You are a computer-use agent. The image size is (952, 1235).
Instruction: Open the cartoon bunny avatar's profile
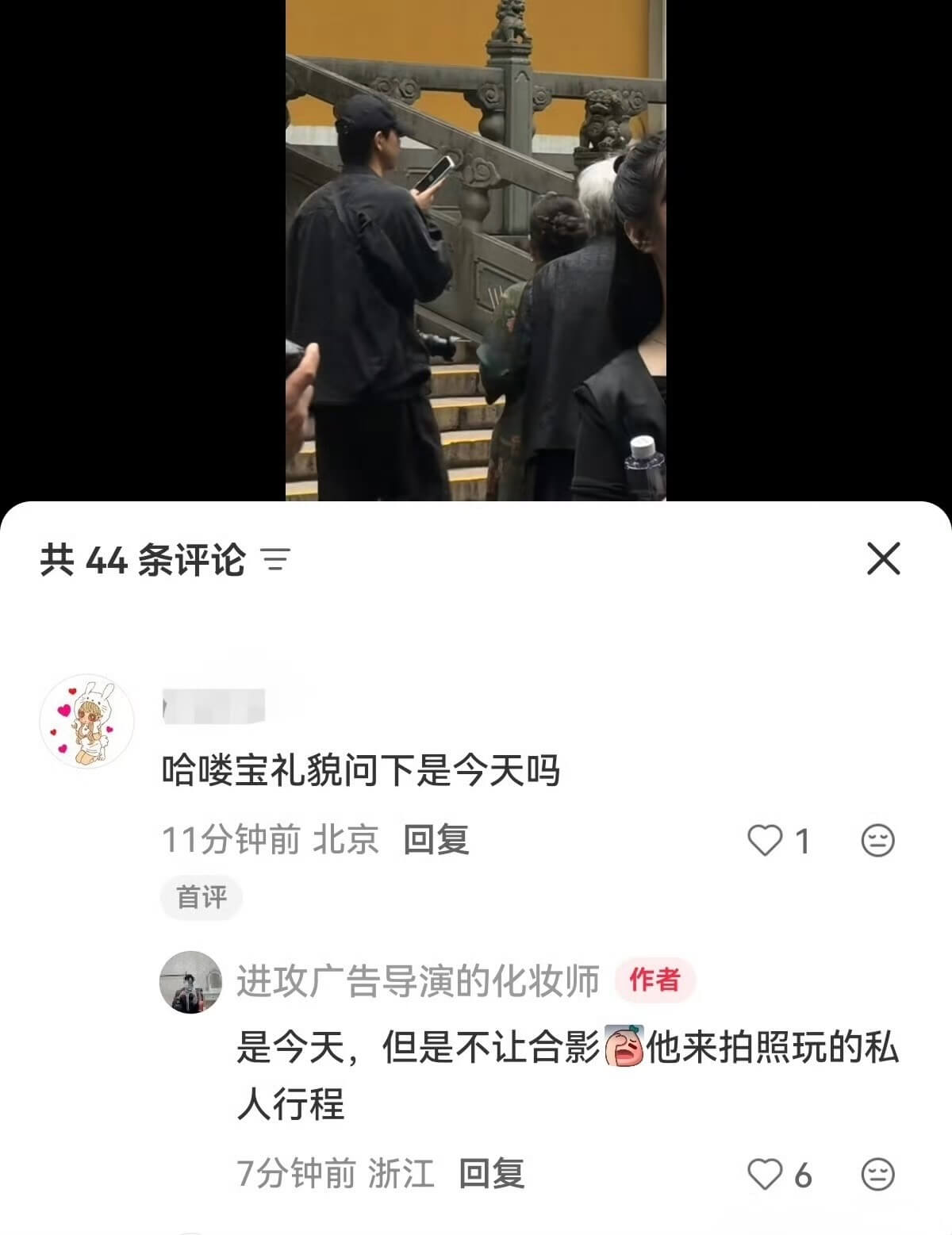click(87, 721)
